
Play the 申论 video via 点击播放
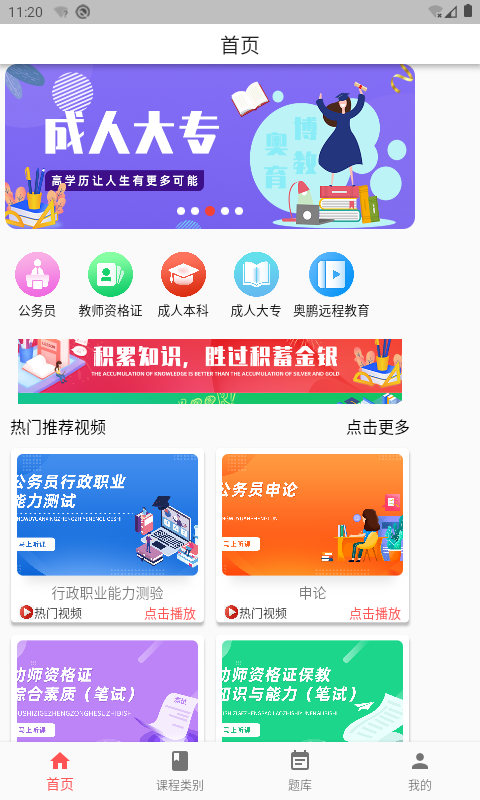pyautogui.click(x=375, y=613)
